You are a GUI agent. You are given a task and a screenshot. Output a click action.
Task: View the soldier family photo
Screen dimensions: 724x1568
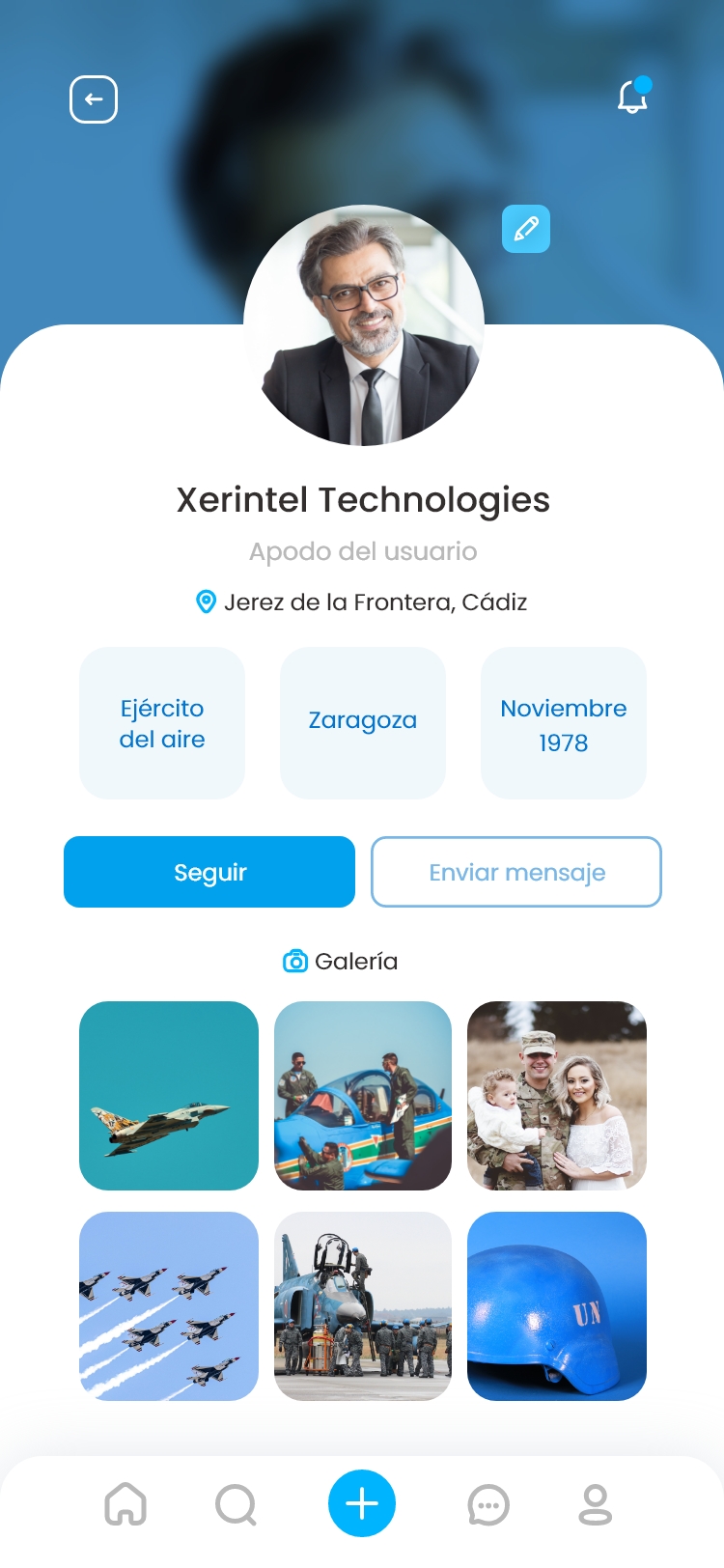click(557, 1096)
